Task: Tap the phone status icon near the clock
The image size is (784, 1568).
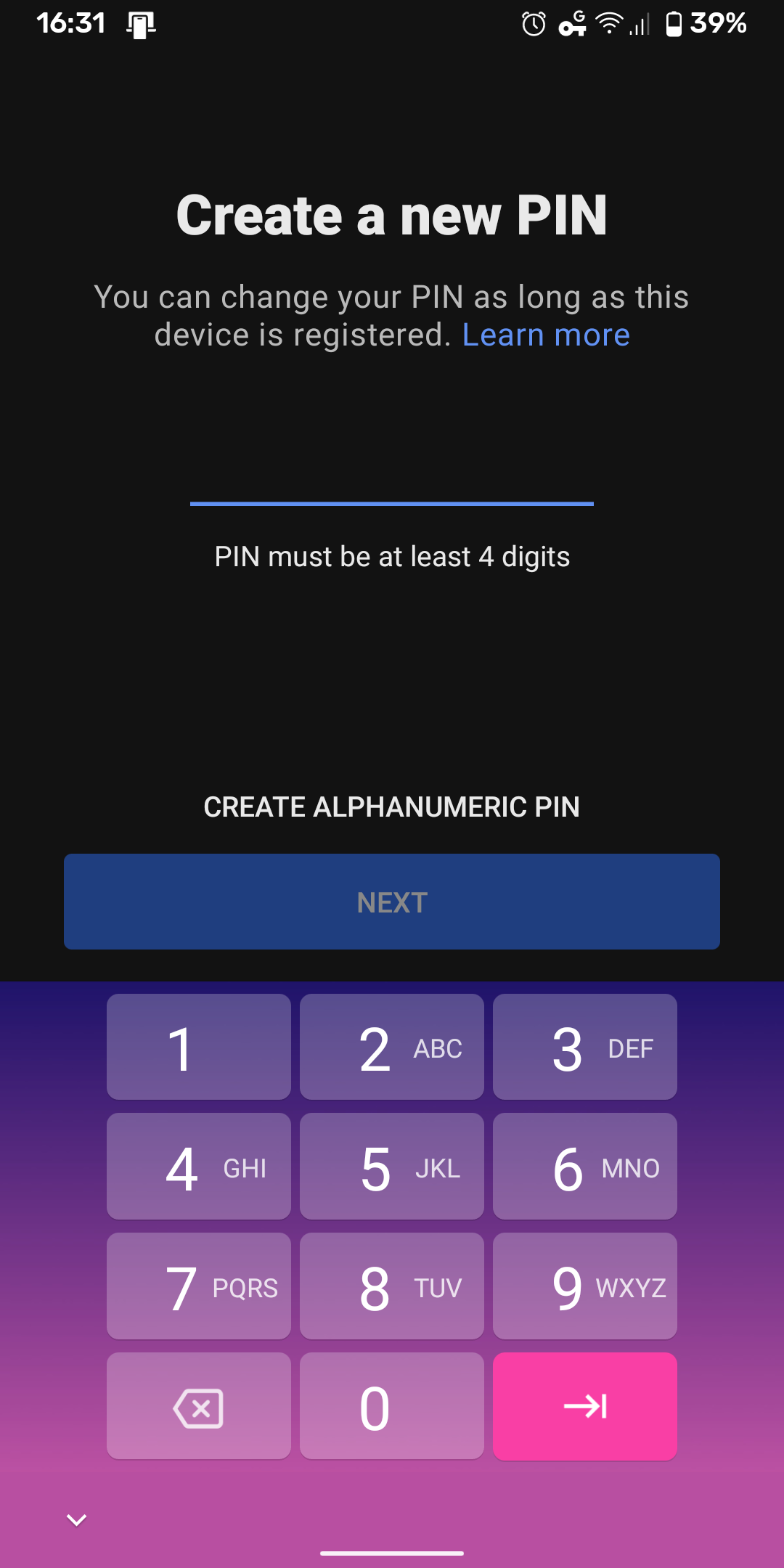Action: [140, 24]
